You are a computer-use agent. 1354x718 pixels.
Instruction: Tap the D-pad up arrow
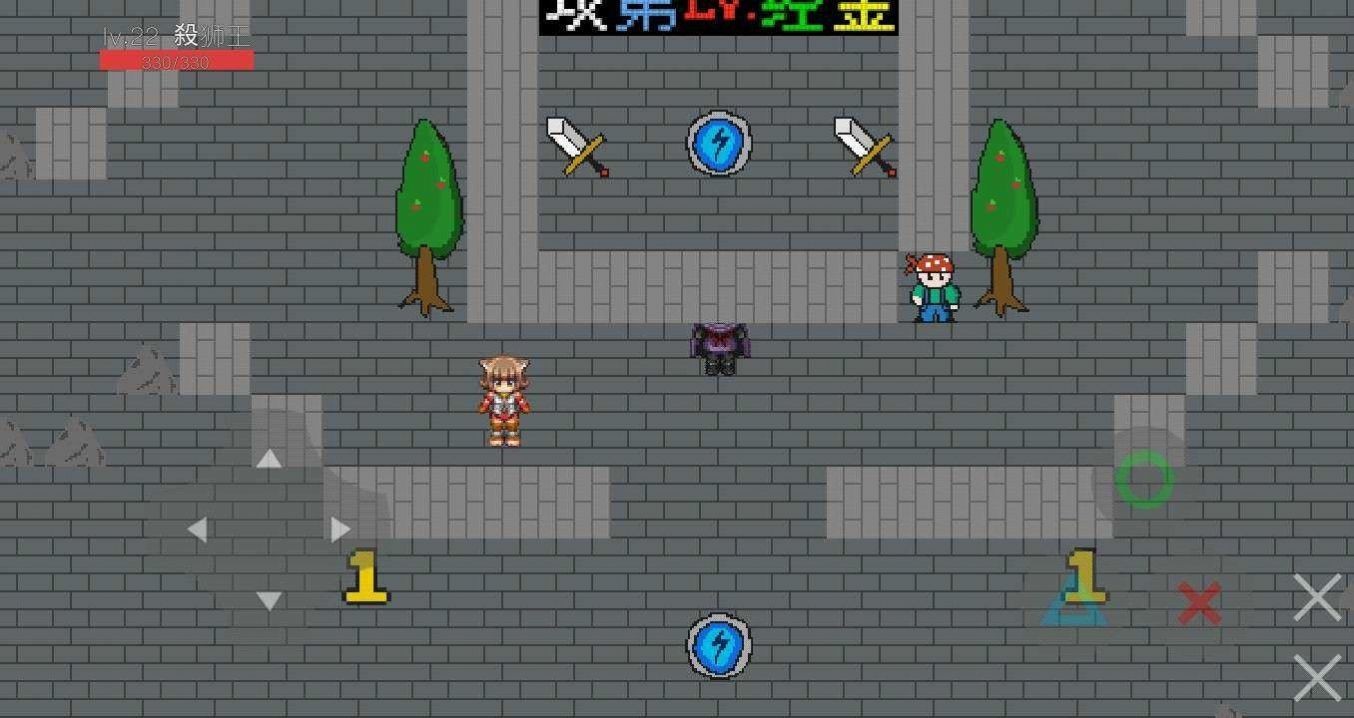coord(268,459)
